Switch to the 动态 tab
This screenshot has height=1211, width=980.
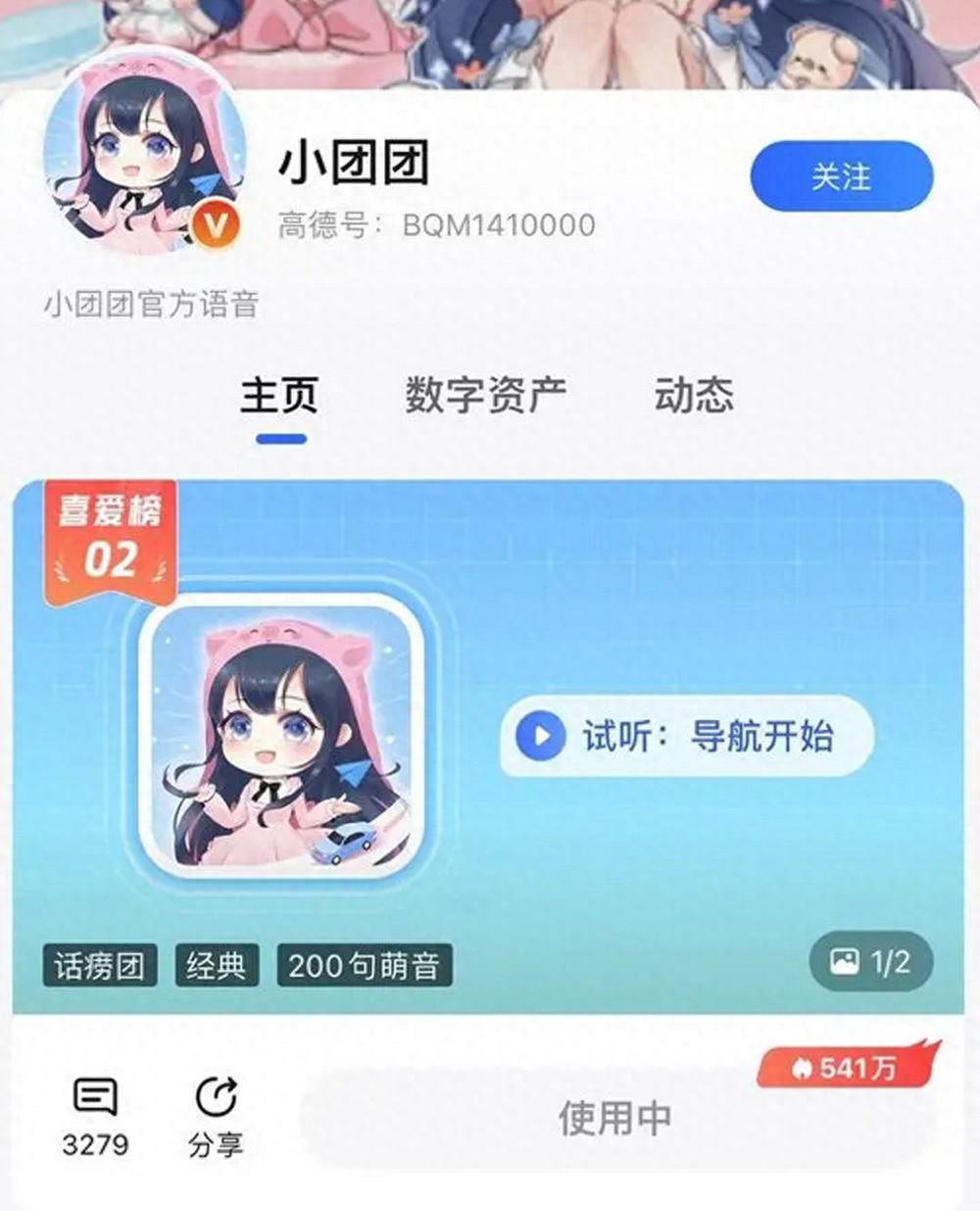click(693, 395)
